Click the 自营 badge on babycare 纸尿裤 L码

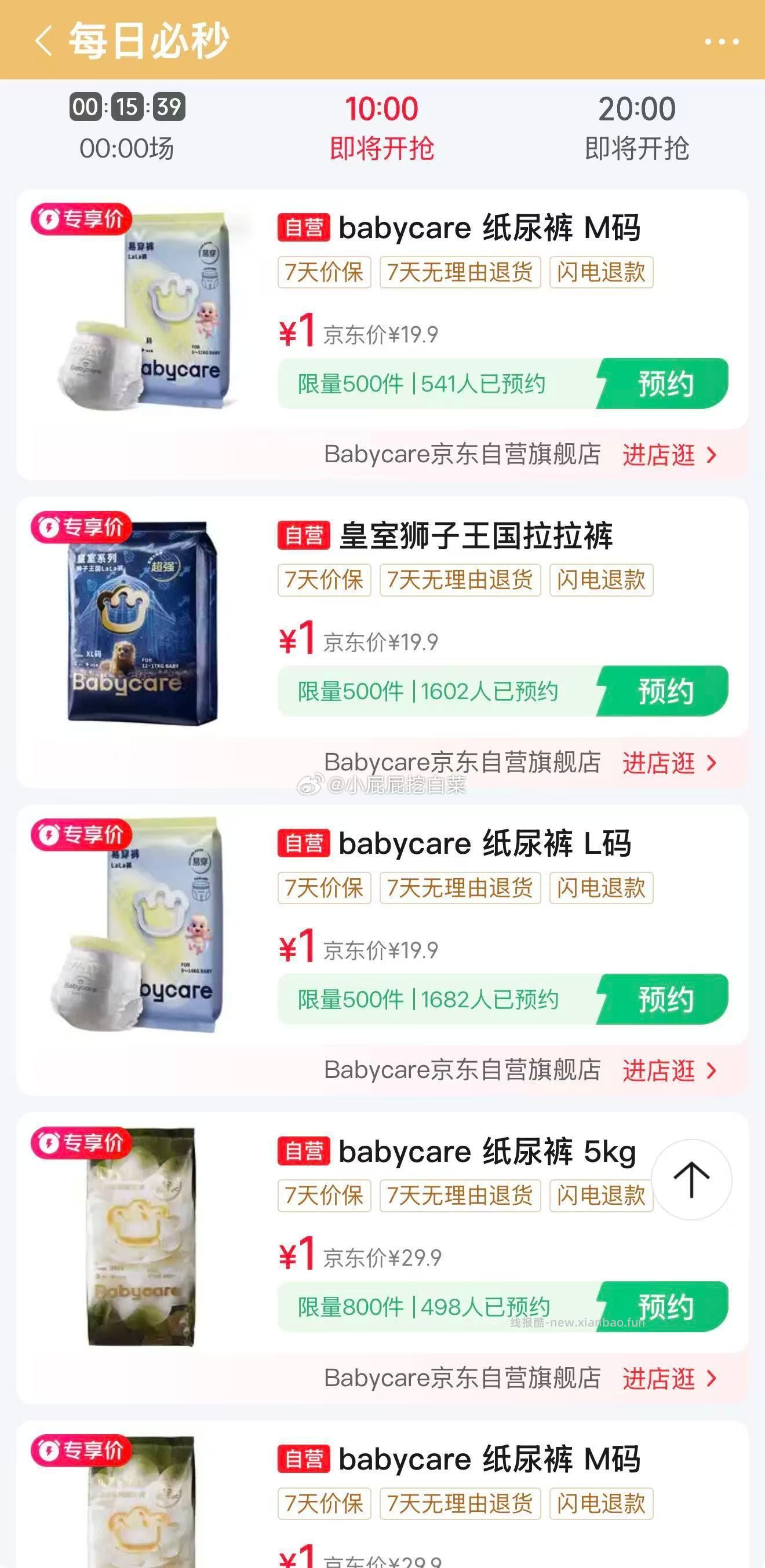click(x=304, y=843)
